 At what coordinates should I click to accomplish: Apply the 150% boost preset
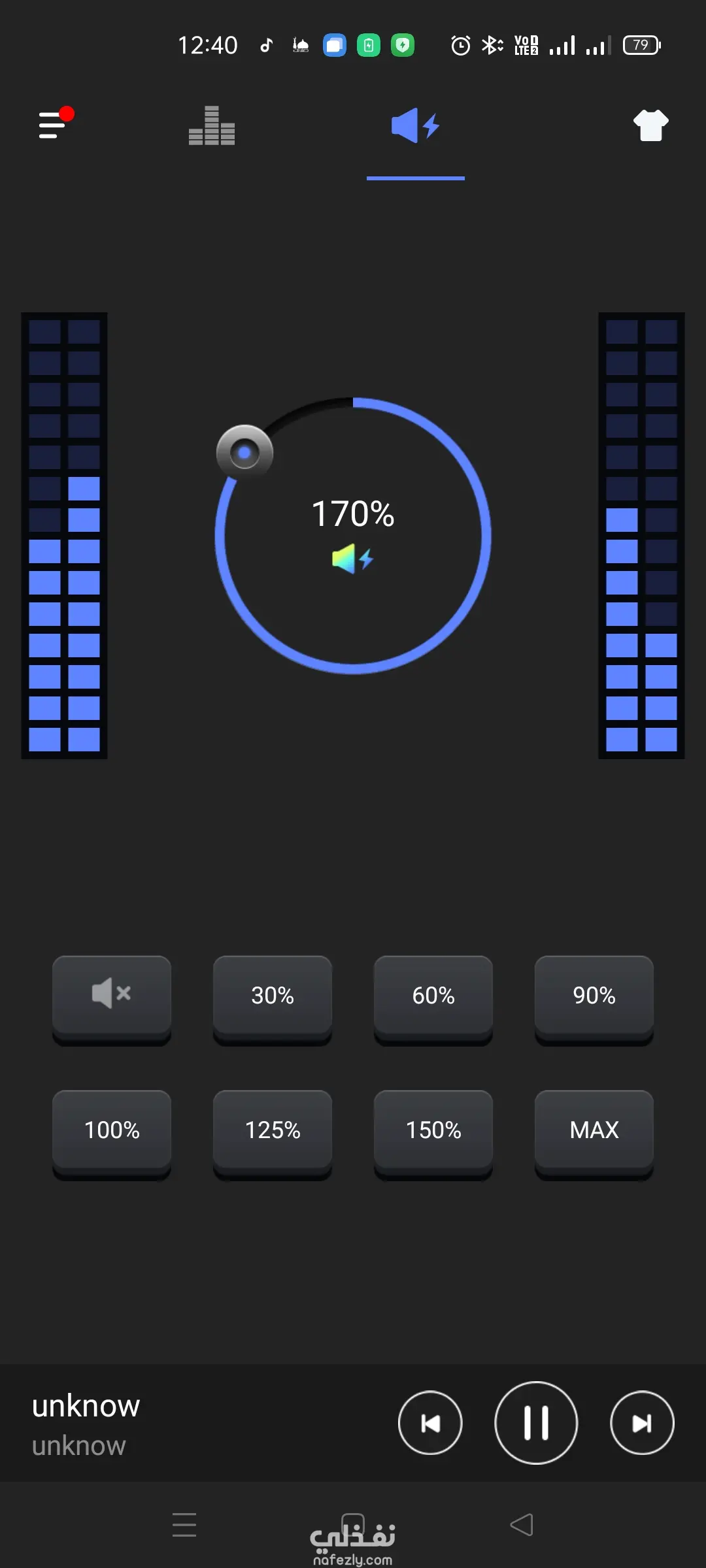[433, 1129]
